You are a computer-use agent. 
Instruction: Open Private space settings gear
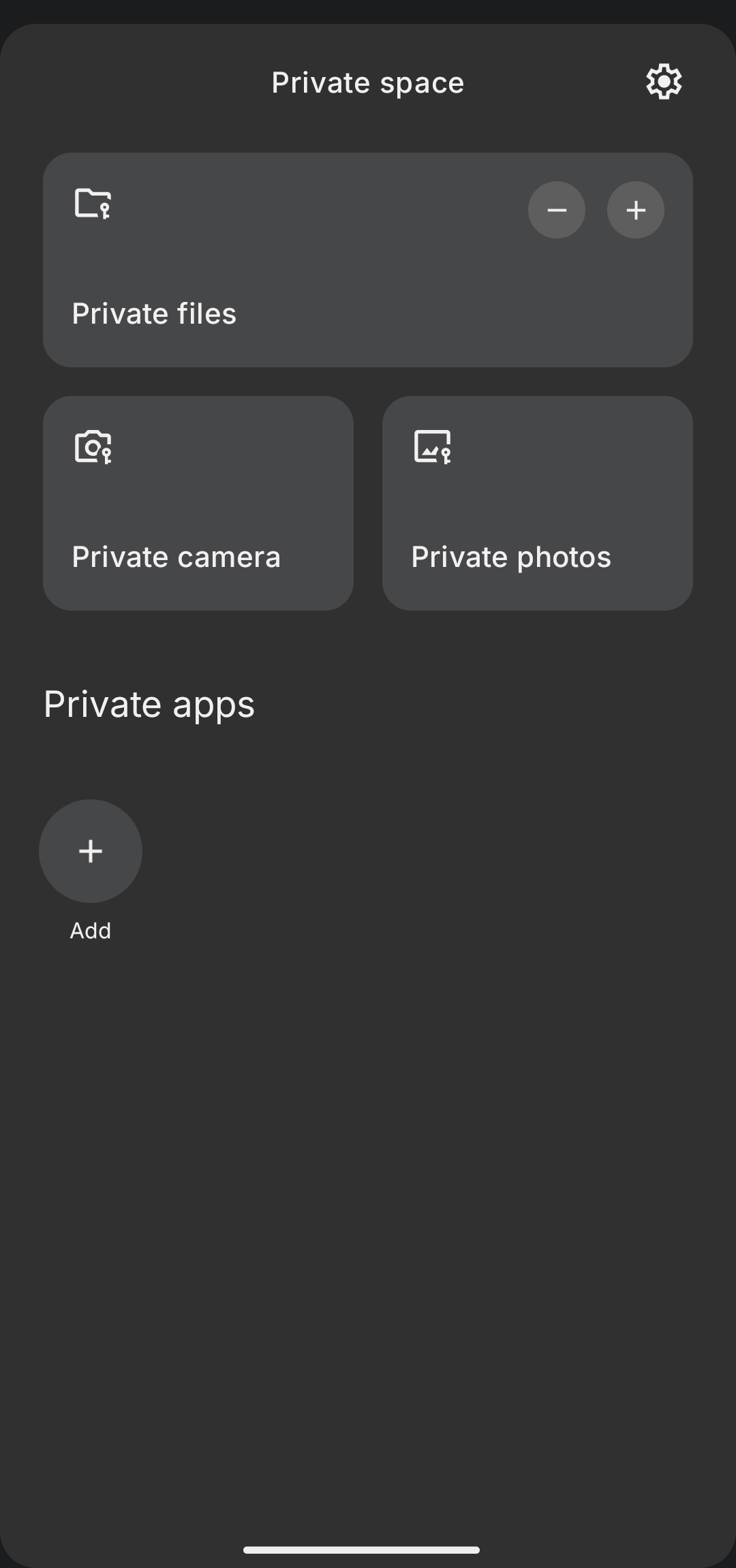664,82
